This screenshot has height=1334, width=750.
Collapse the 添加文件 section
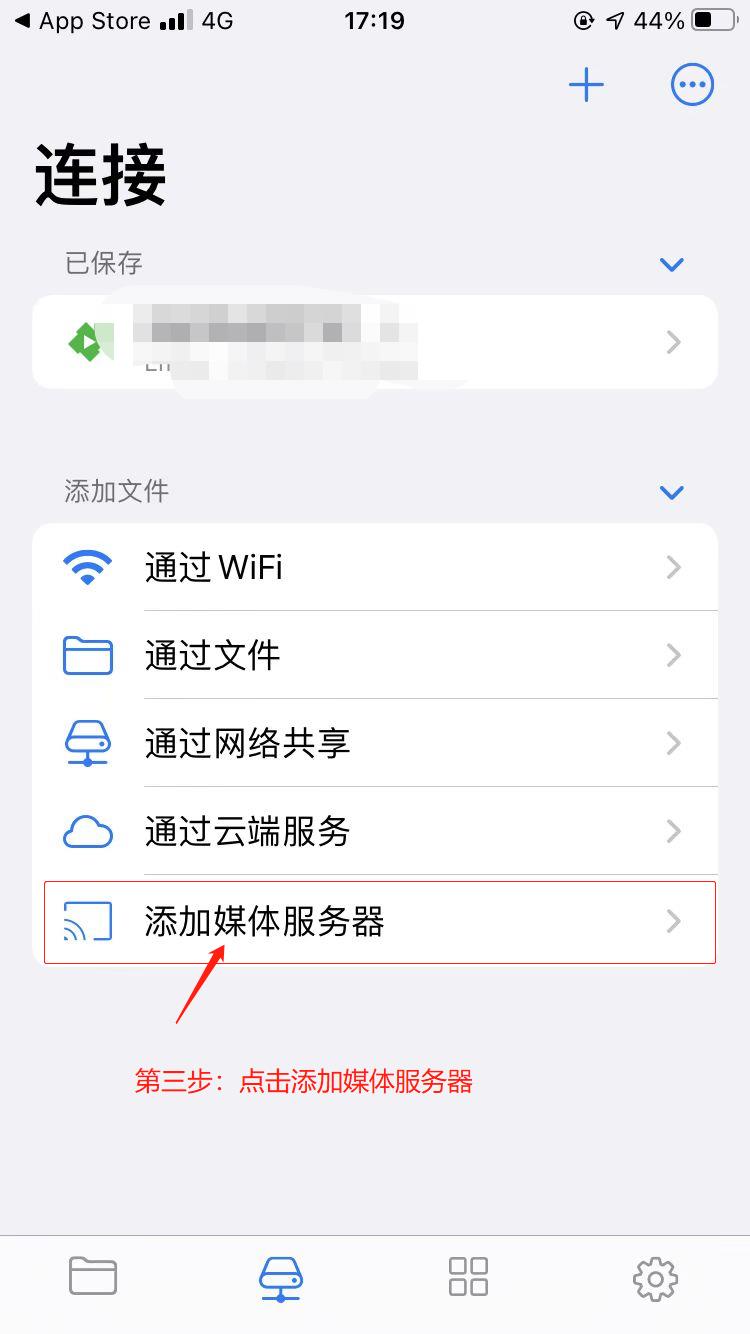tap(671, 492)
